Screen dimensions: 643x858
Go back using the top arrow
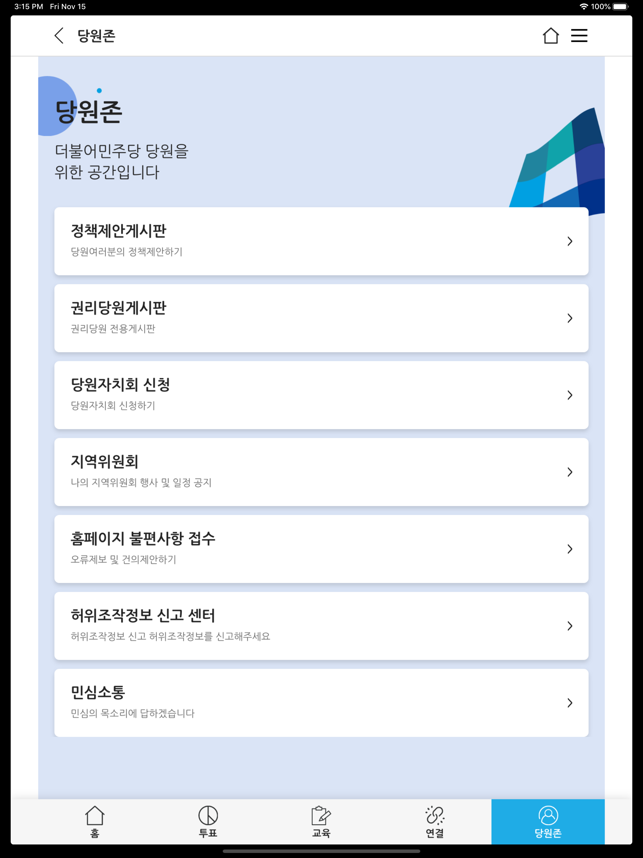tap(59, 36)
